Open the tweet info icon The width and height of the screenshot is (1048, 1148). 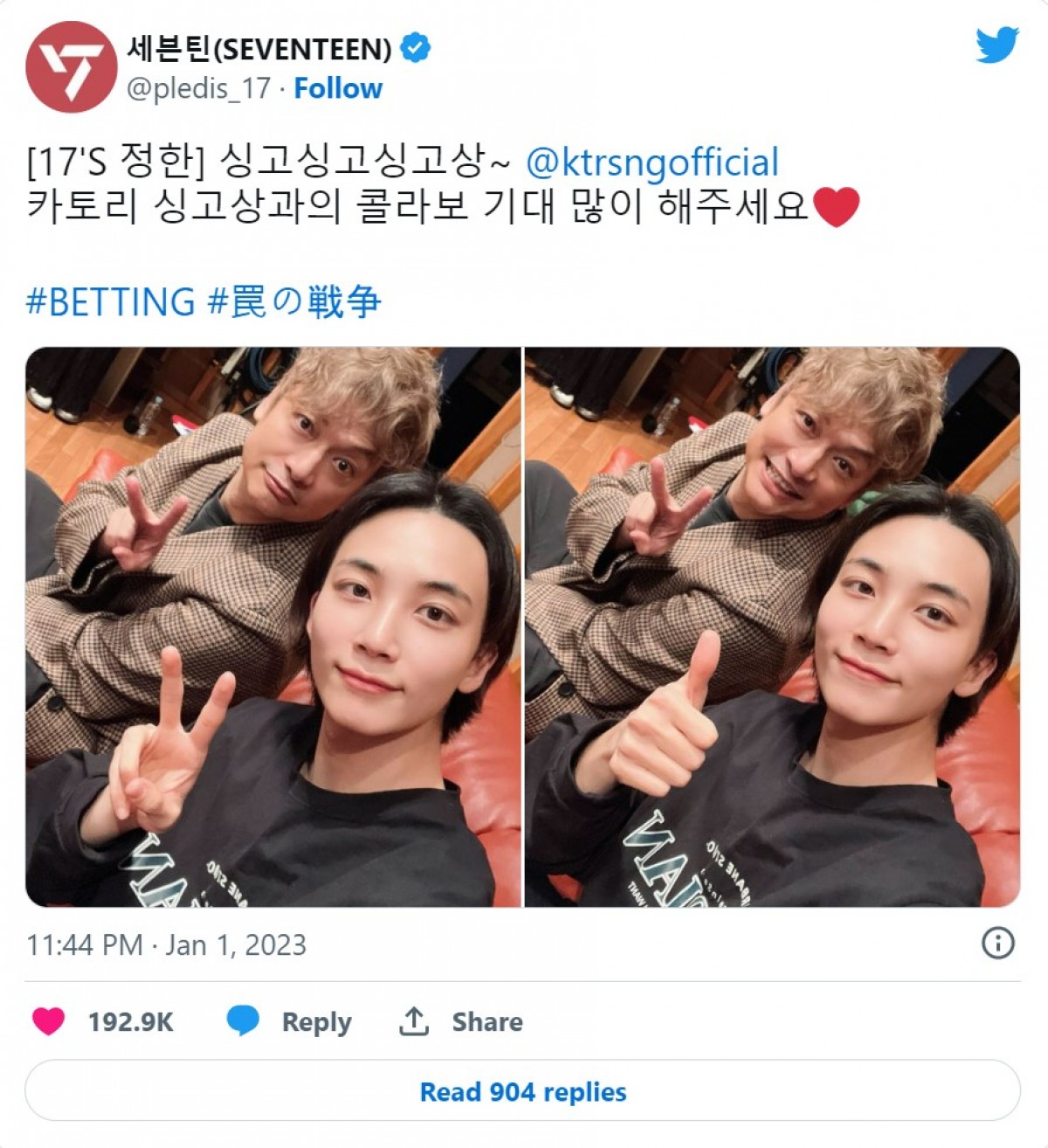pos(998,943)
